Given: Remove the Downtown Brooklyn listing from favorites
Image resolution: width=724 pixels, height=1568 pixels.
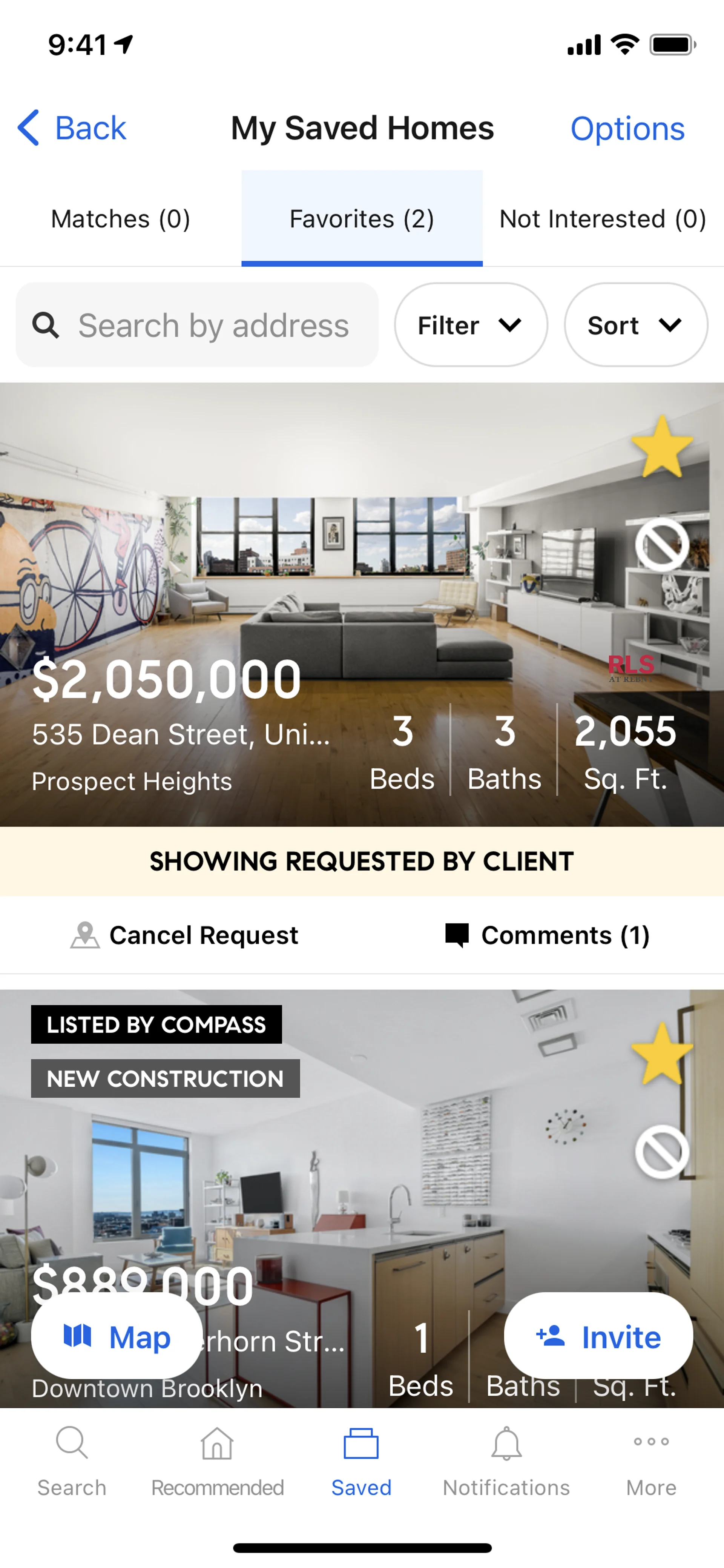Looking at the screenshot, I should [x=662, y=1055].
